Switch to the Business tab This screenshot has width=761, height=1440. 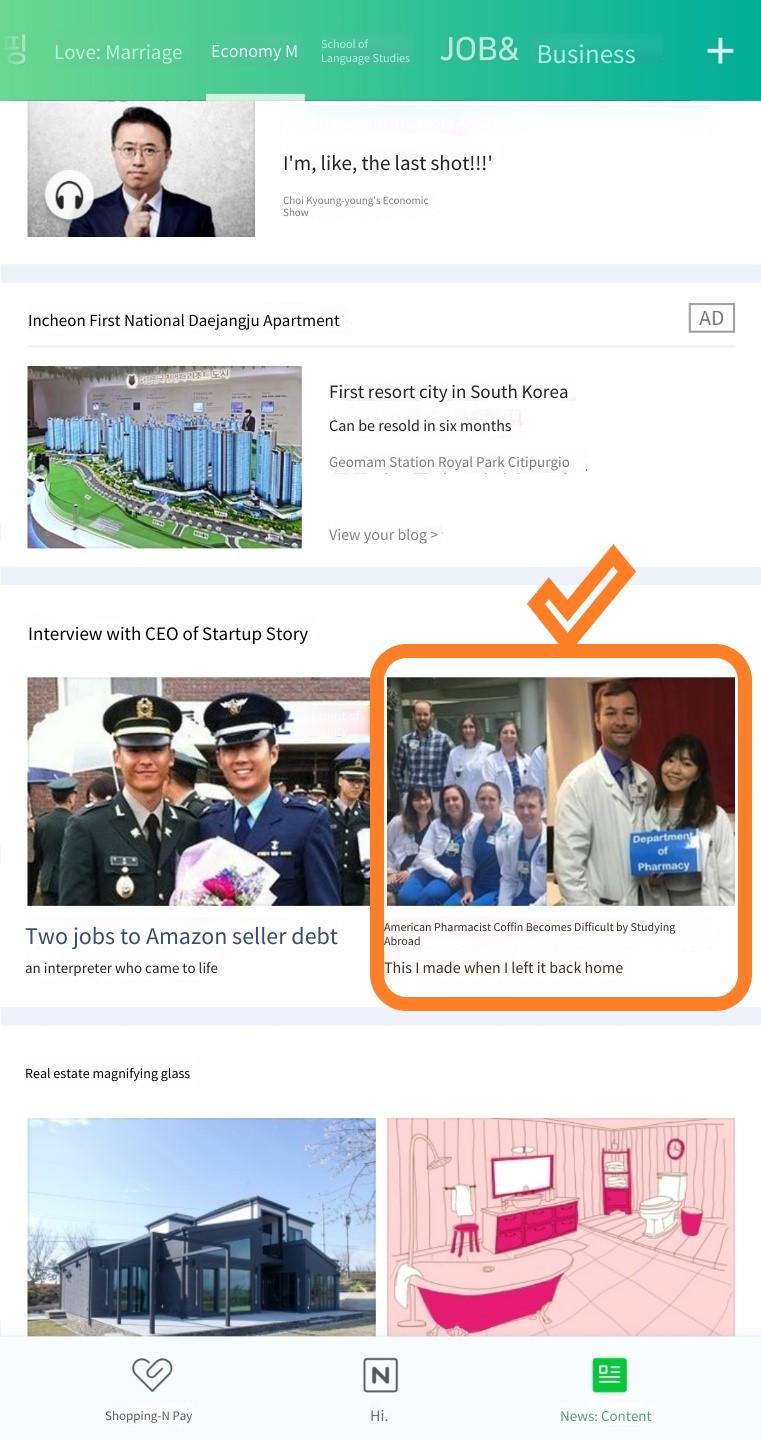[x=586, y=54]
